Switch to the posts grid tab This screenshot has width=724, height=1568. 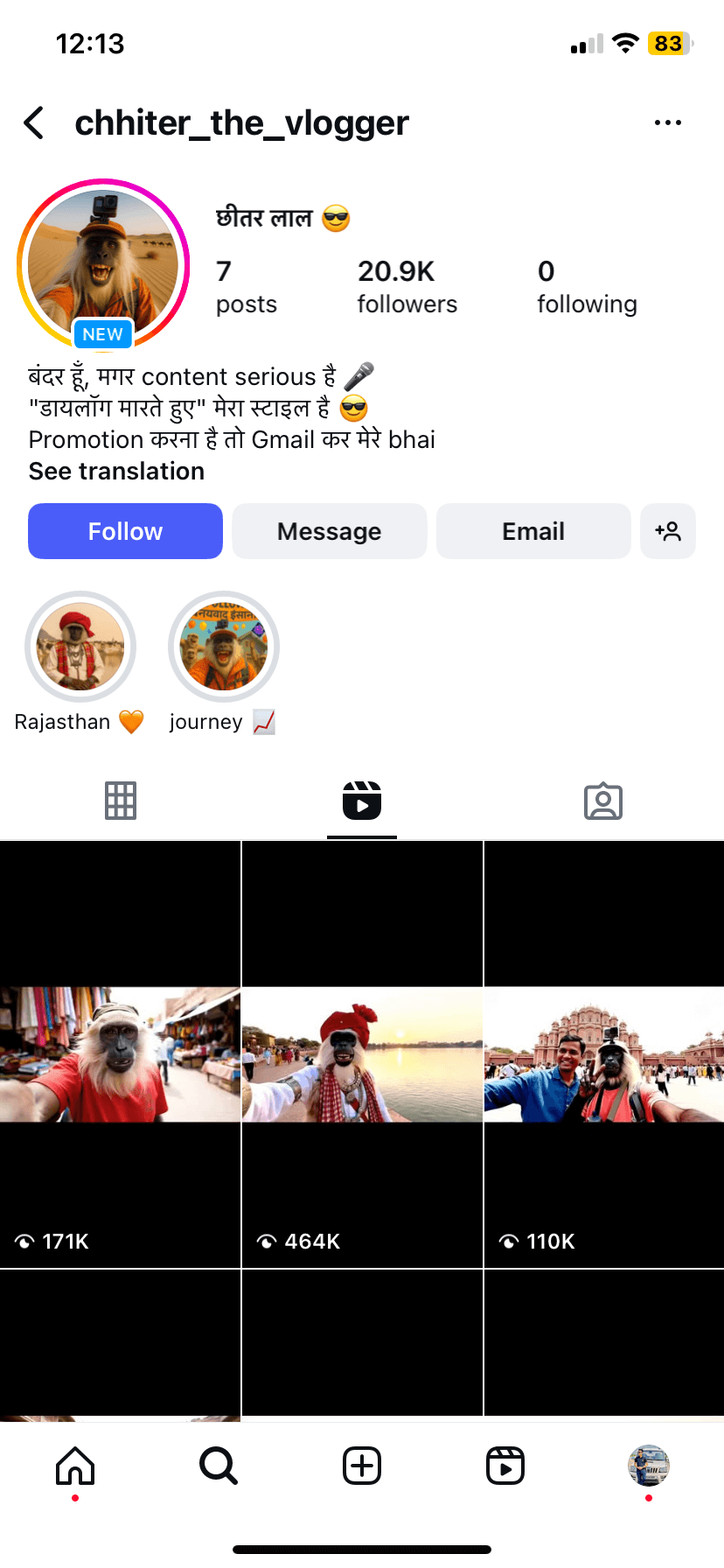coord(121,801)
